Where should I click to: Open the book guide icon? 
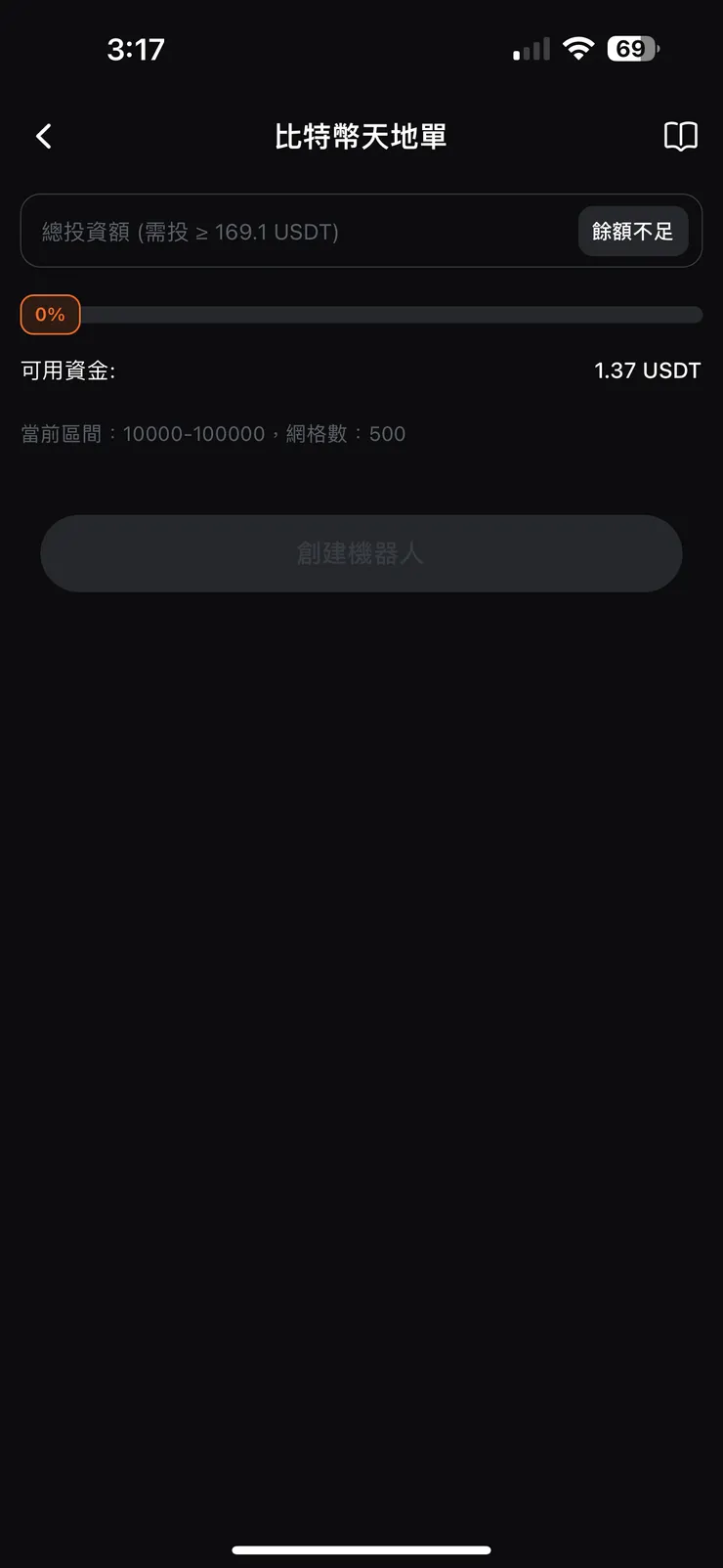point(680,136)
